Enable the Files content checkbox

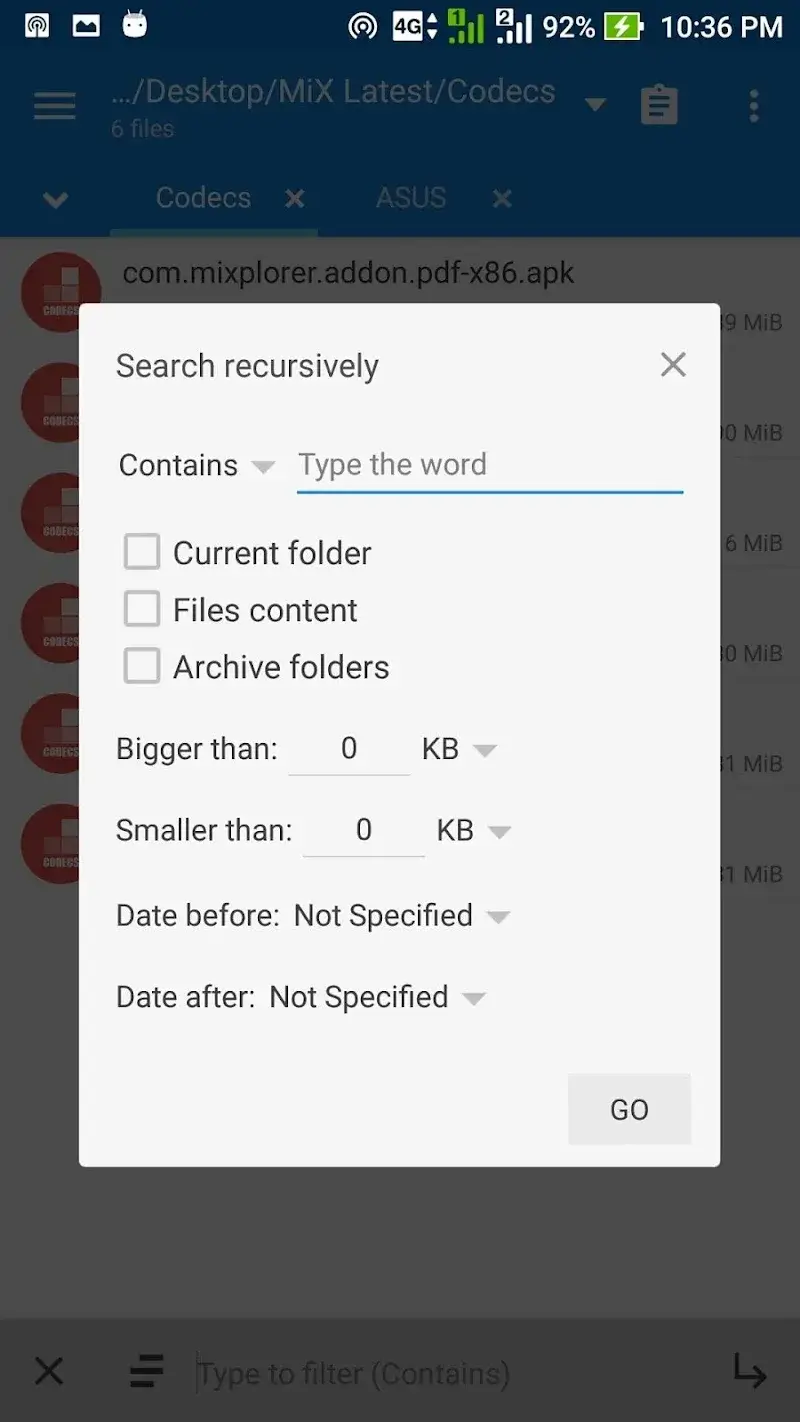coord(142,609)
